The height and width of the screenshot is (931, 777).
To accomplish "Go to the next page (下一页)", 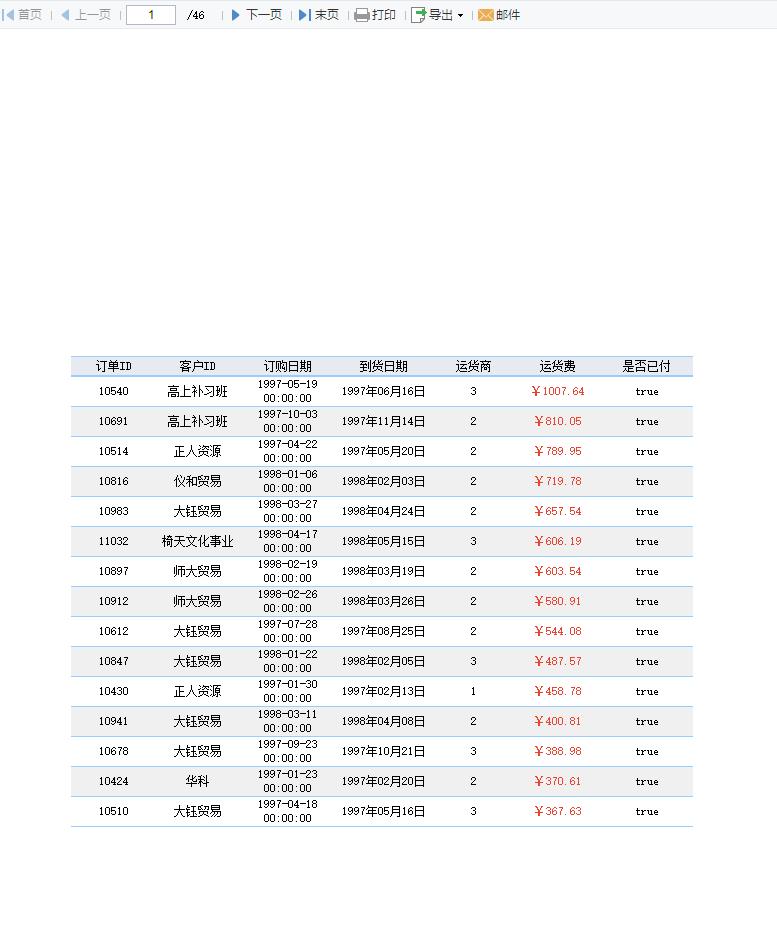I will coord(256,15).
